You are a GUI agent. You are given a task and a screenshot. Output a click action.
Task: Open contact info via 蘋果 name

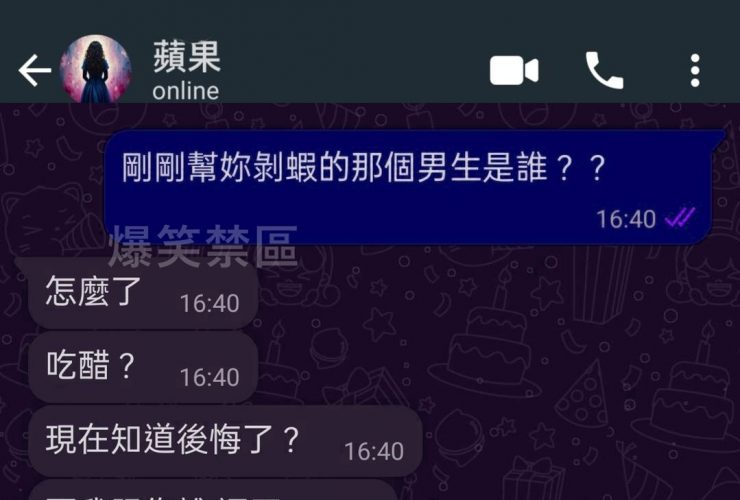point(187,58)
